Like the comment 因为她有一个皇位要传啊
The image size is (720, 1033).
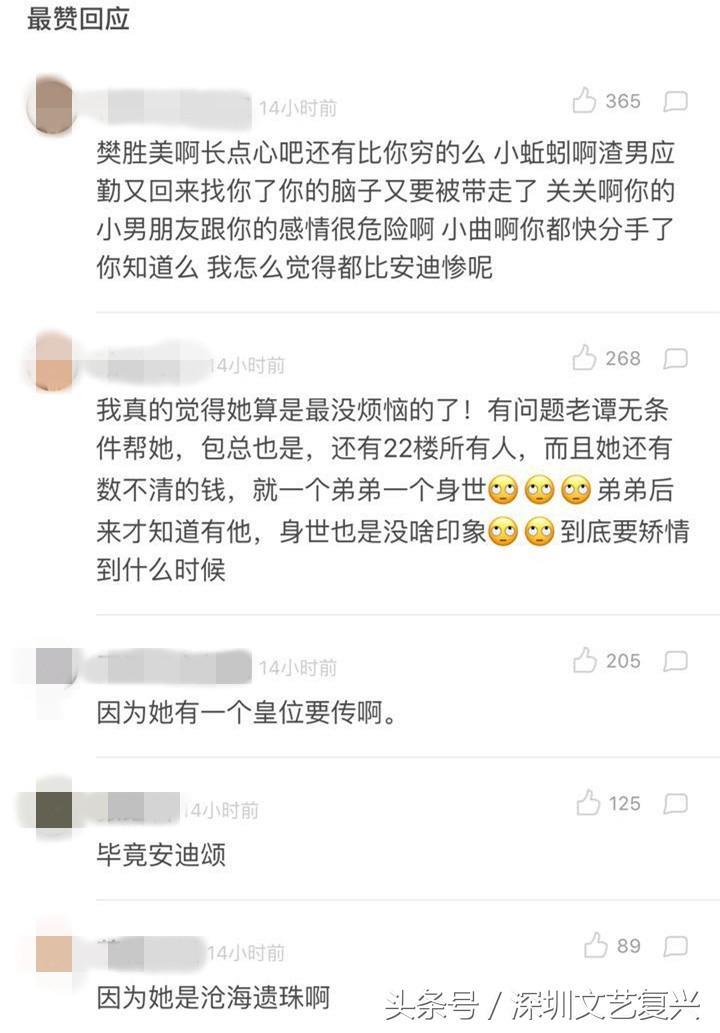tap(585, 660)
